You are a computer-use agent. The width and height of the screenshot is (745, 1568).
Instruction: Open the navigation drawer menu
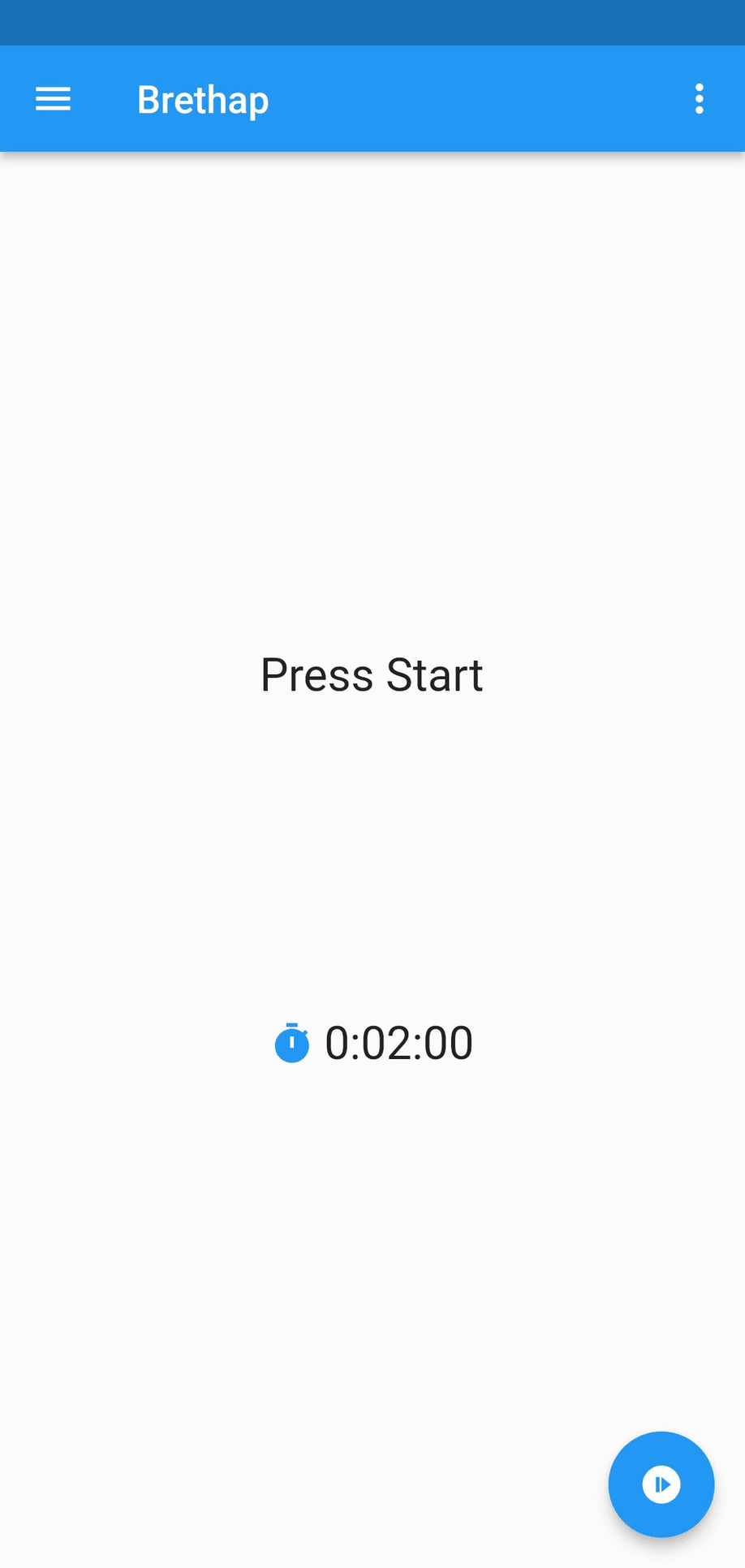tap(54, 99)
